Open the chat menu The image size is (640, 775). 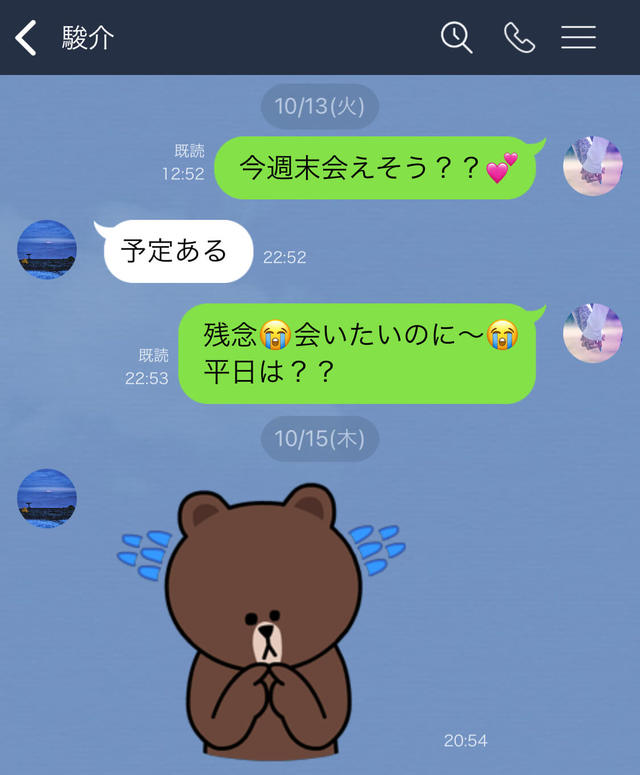578,38
